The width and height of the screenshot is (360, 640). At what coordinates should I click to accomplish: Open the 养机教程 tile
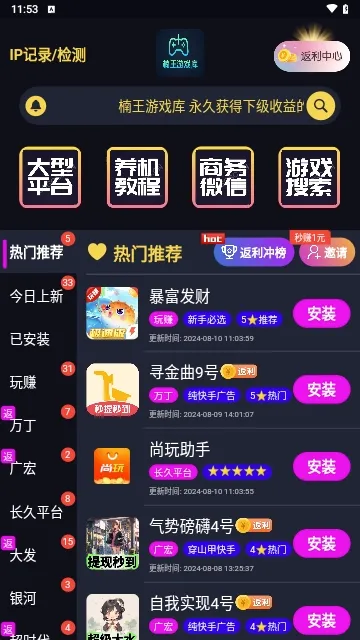pos(137,178)
